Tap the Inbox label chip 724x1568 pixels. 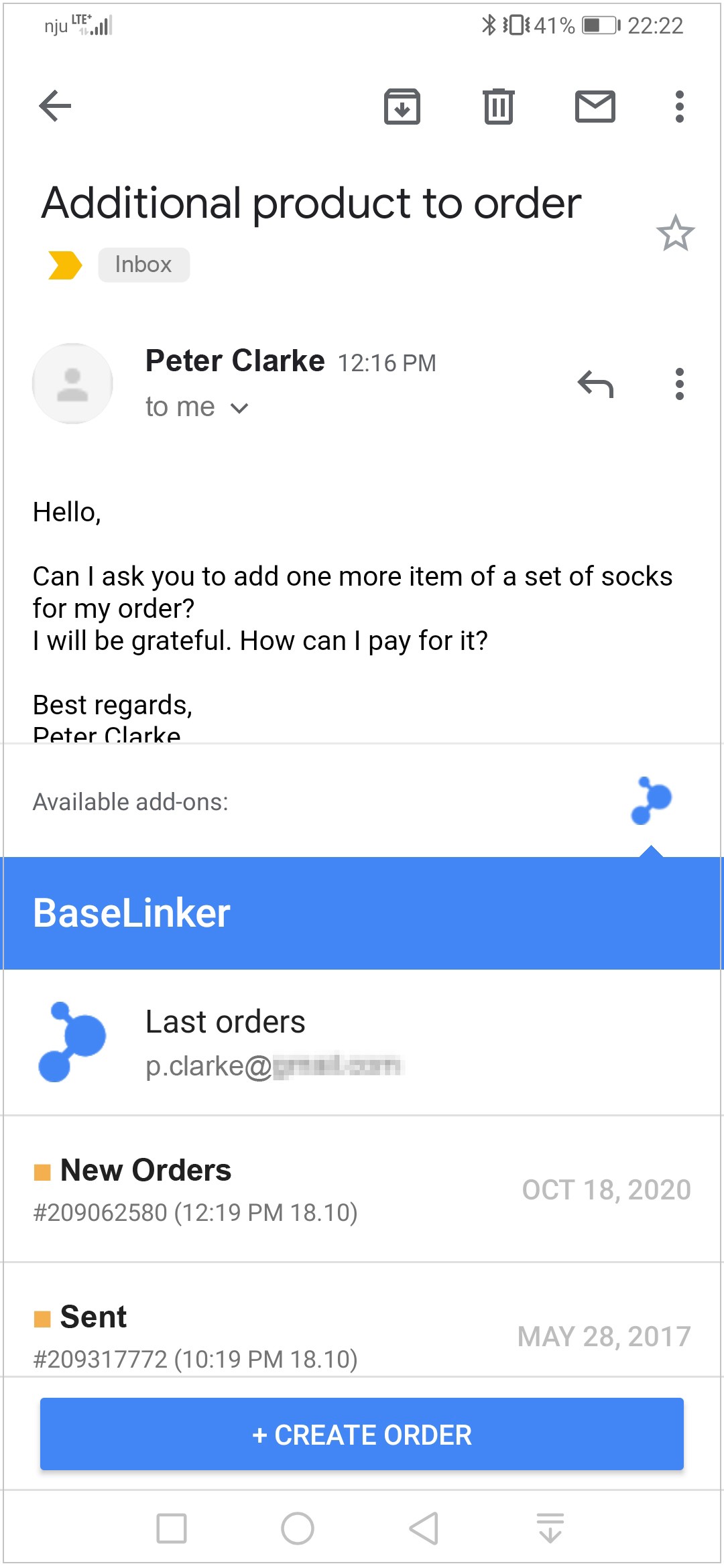click(143, 265)
